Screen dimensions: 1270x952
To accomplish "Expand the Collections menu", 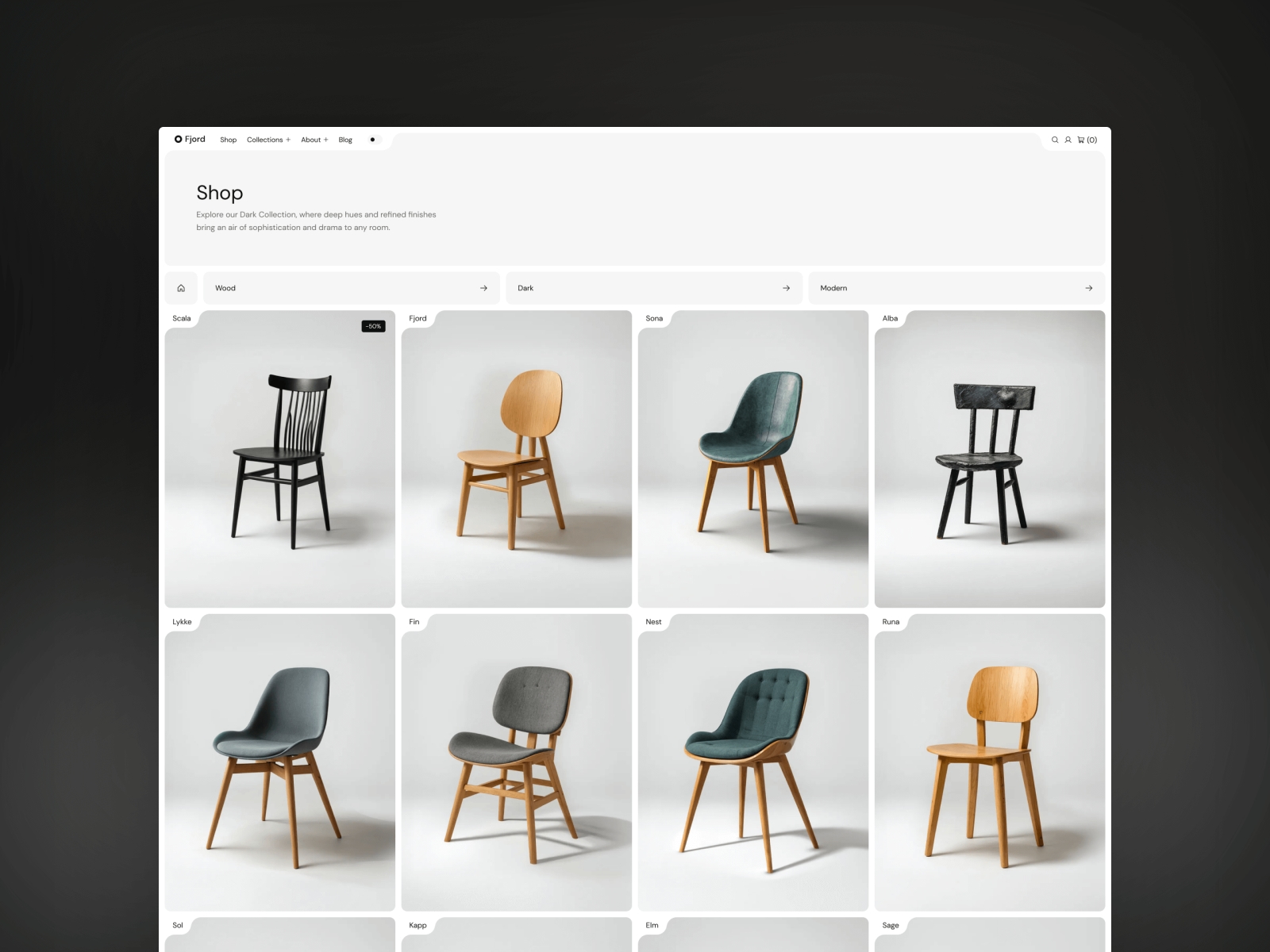I will 268,140.
